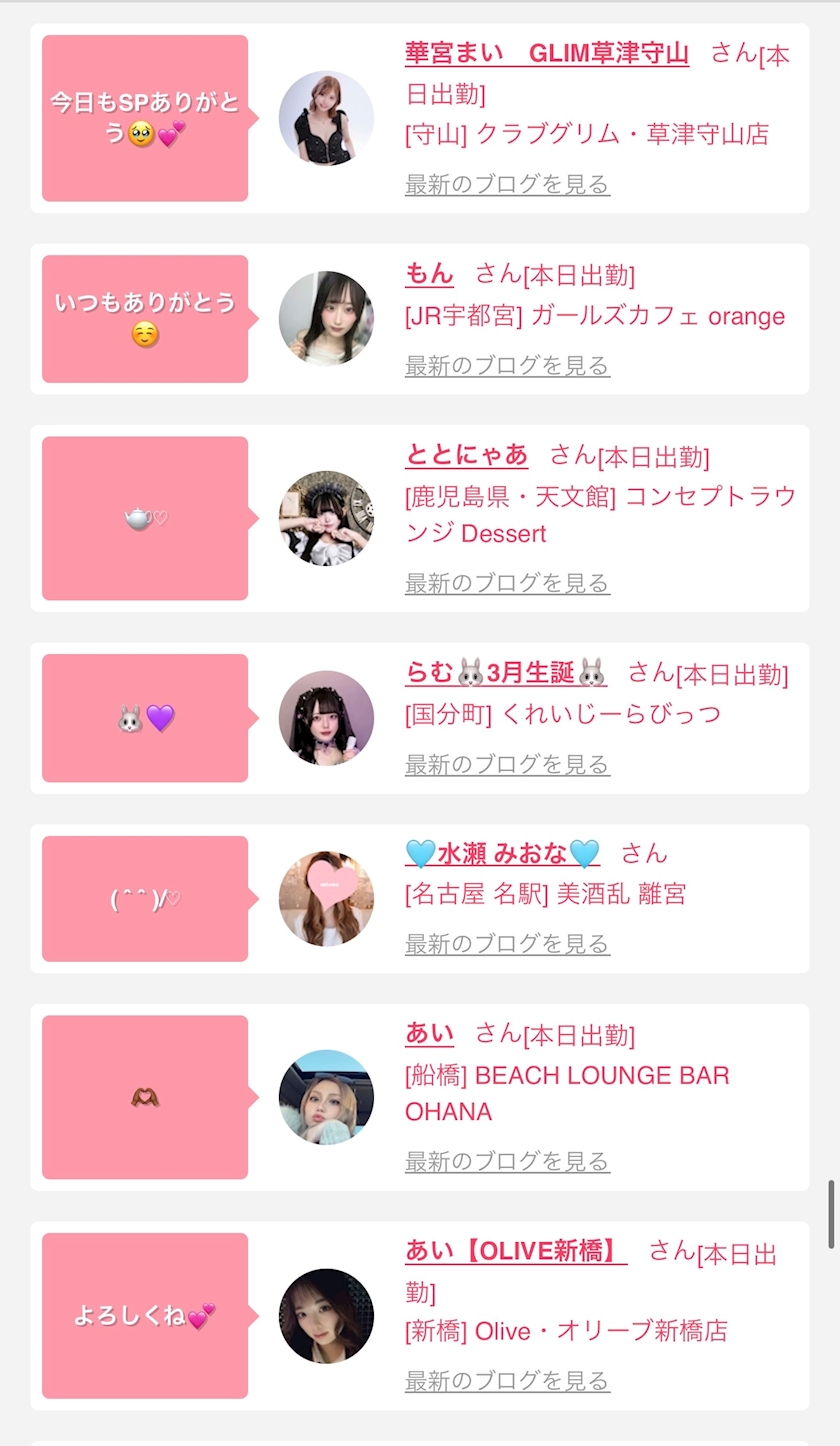
Task: Open 華宮まい GLIM草津守山 profile link
Action: click(x=546, y=53)
